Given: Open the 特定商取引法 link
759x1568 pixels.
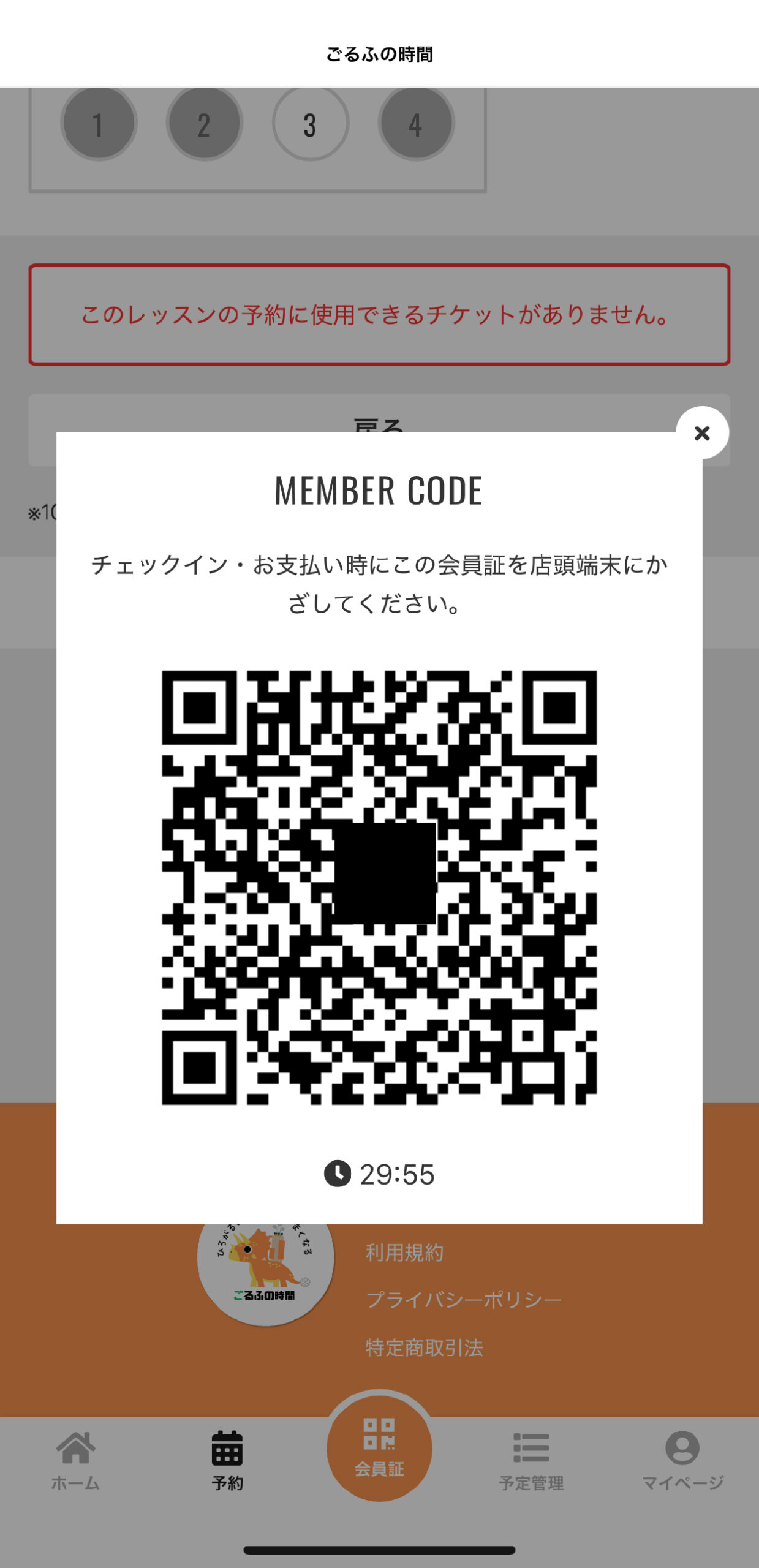Looking at the screenshot, I should (x=425, y=1347).
